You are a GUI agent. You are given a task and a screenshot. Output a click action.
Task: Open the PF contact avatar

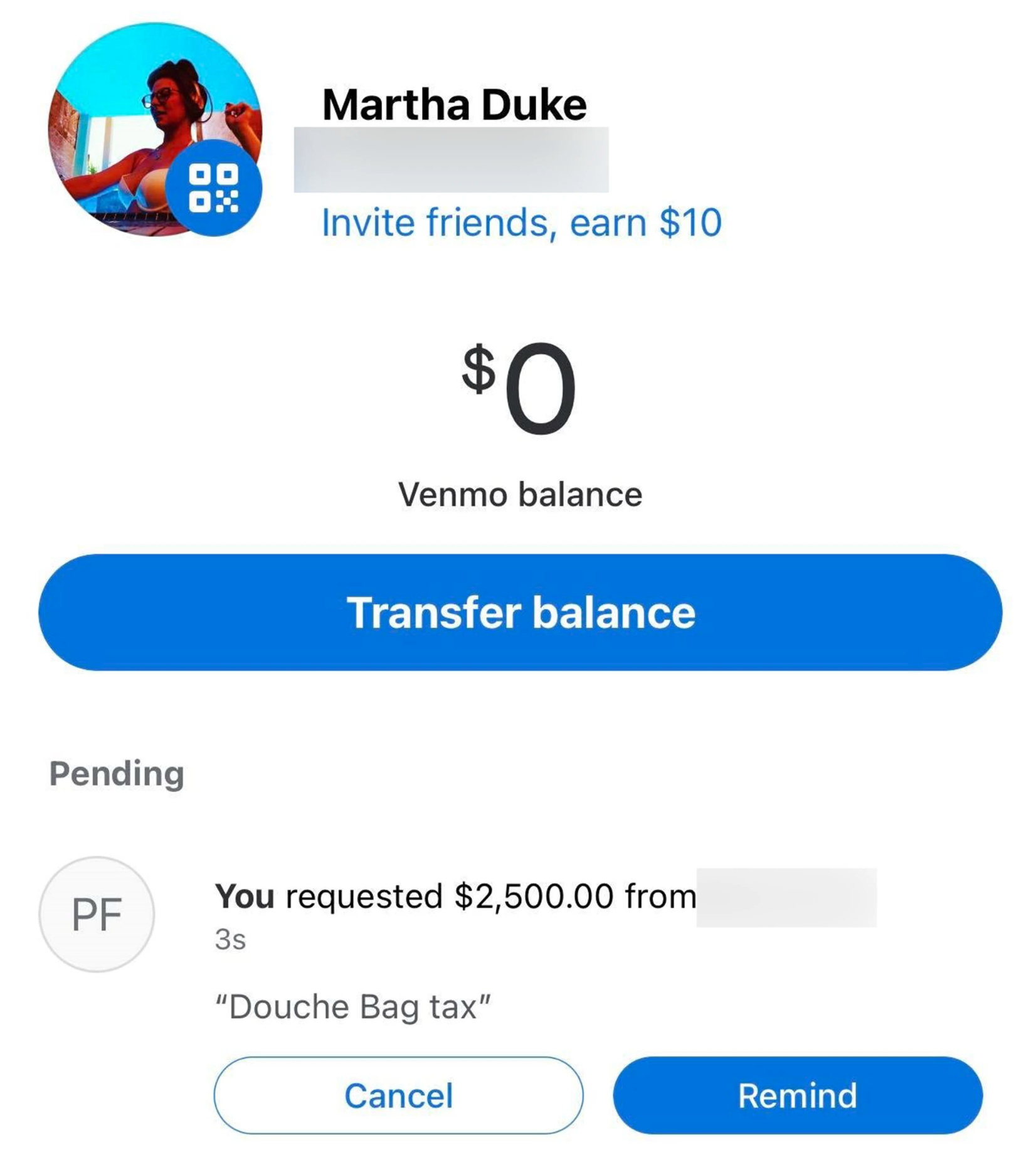click(x=97, y=914)
